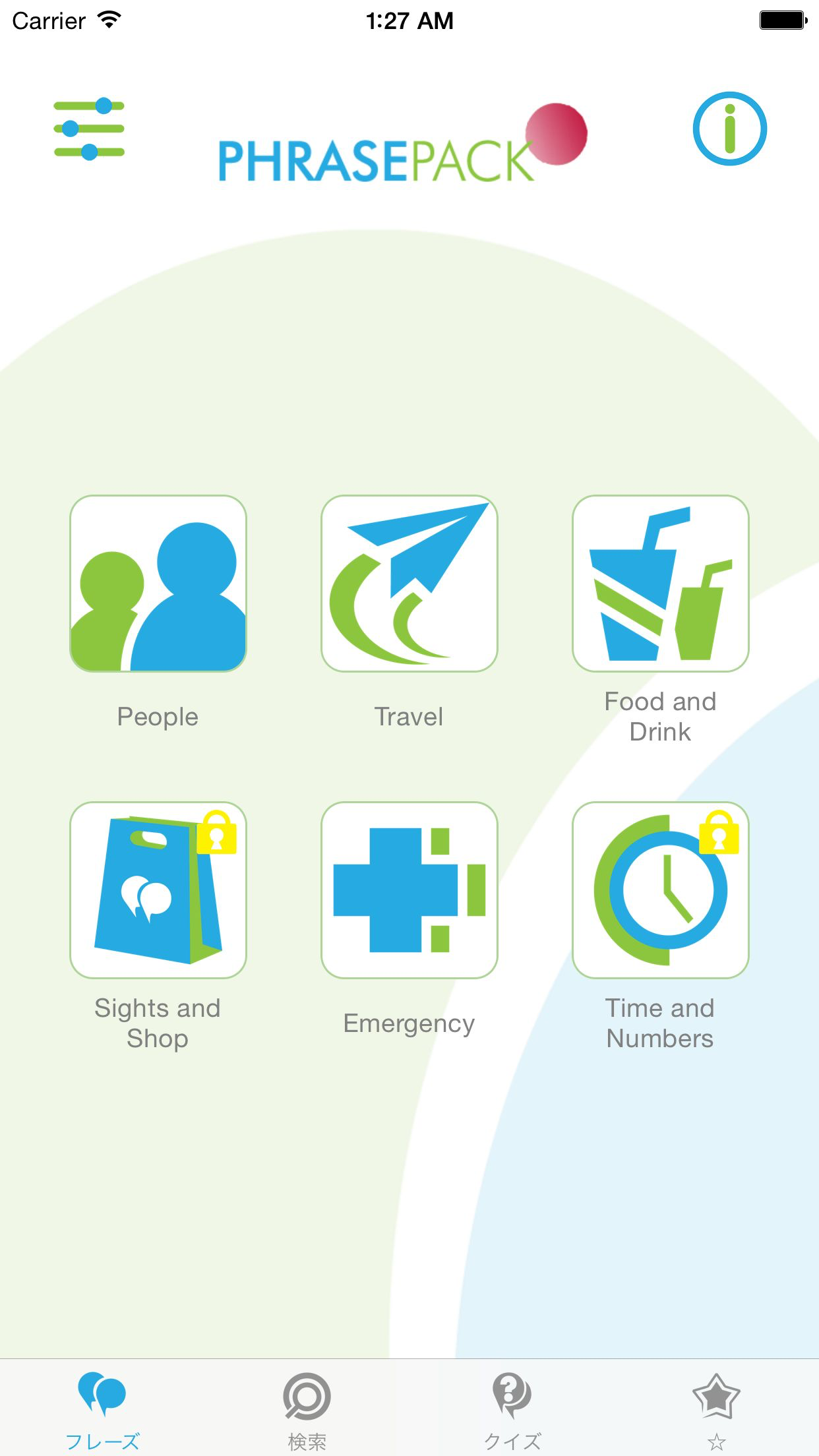Open the Emergency phrase category
Viewport: 819px width, 1456px height.
(x=409, y=890)
